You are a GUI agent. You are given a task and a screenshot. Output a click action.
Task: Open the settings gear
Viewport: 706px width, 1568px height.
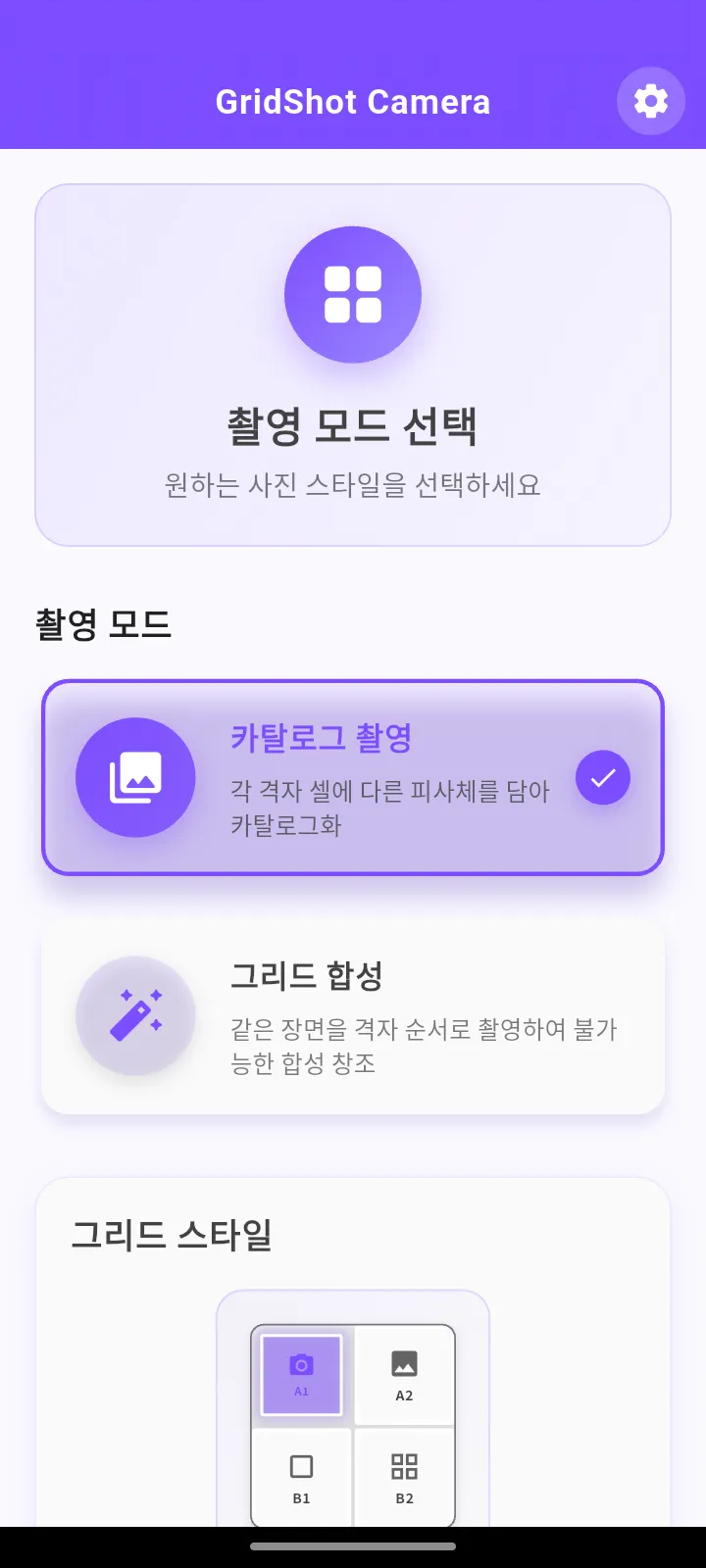point(651,101)
